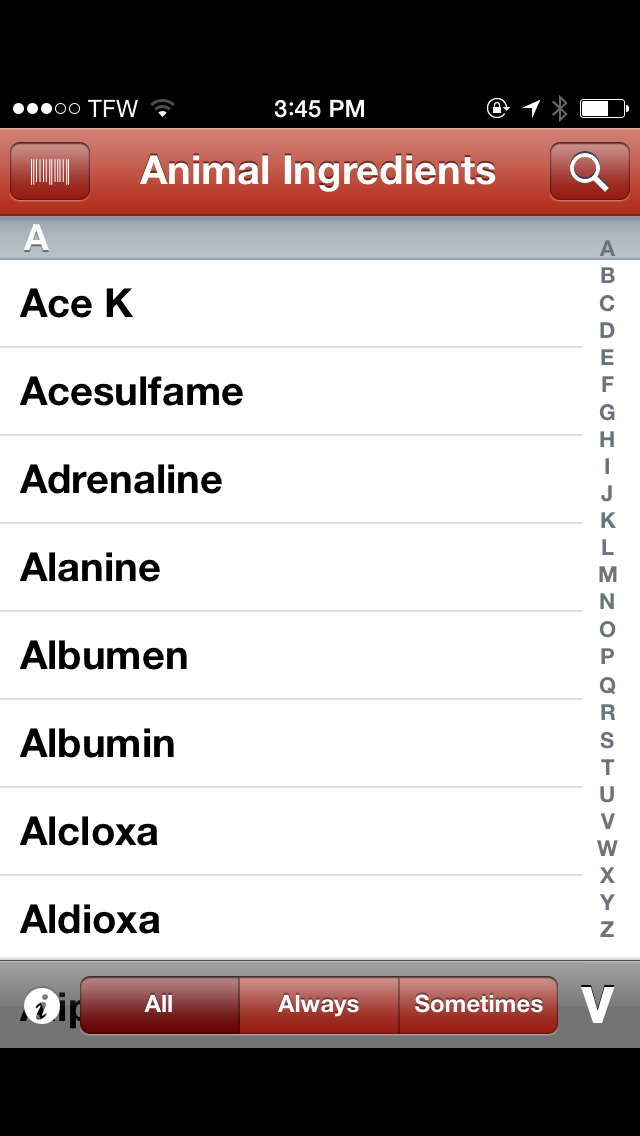Open Alcloxa details
The width and height of the screenshot is (640, 1136).
click(290, 832)
